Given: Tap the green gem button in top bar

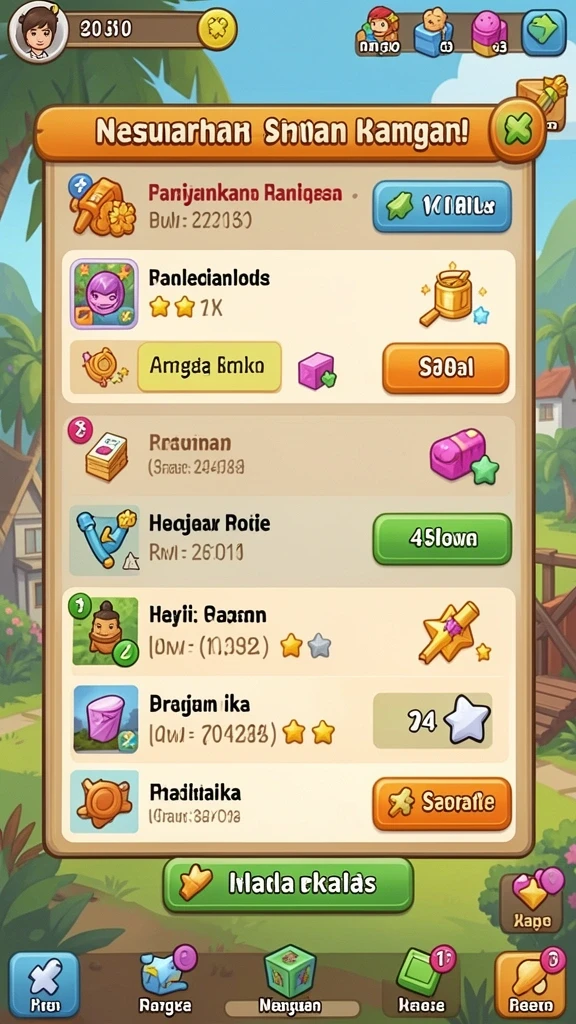Looking at the screenshot, I should pyautogui.click(x=544, y=33).
